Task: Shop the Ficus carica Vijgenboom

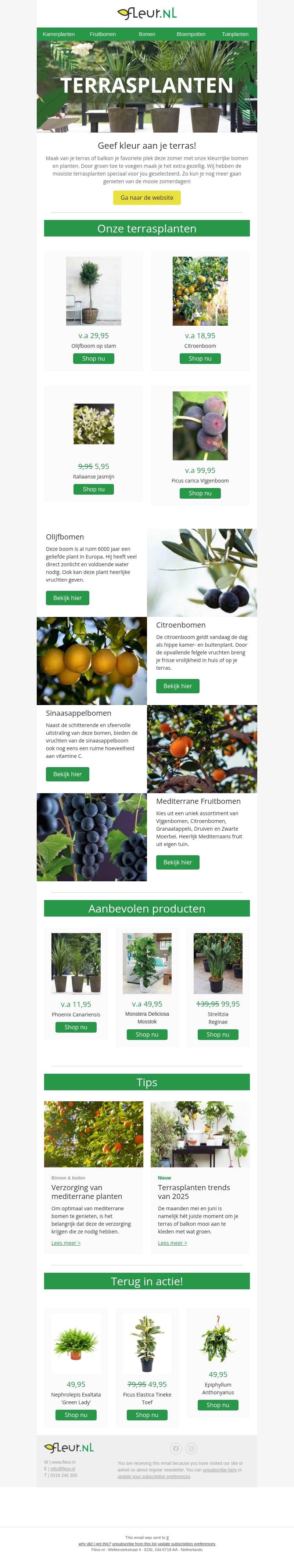Action: (x=200, y=493)
